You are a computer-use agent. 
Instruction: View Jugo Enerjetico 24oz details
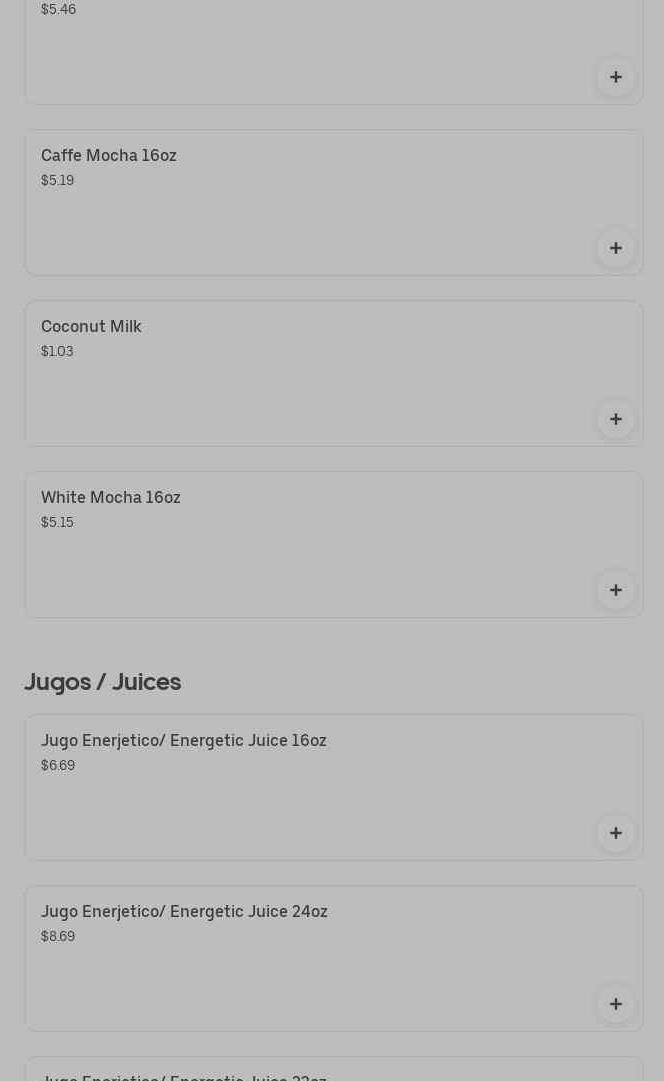(300, 957)
